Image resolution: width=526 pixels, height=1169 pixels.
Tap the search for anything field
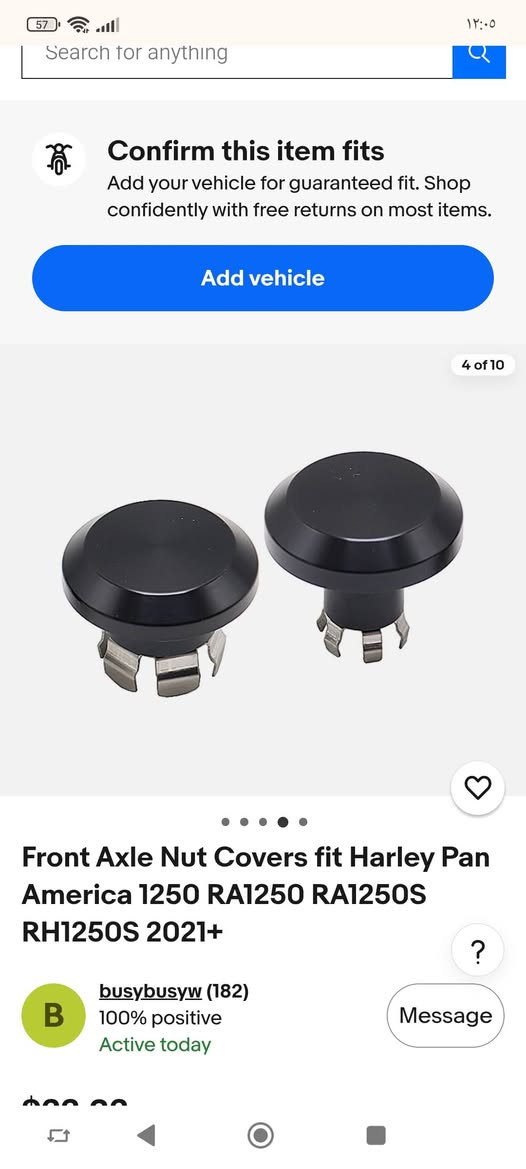[237, 60]
